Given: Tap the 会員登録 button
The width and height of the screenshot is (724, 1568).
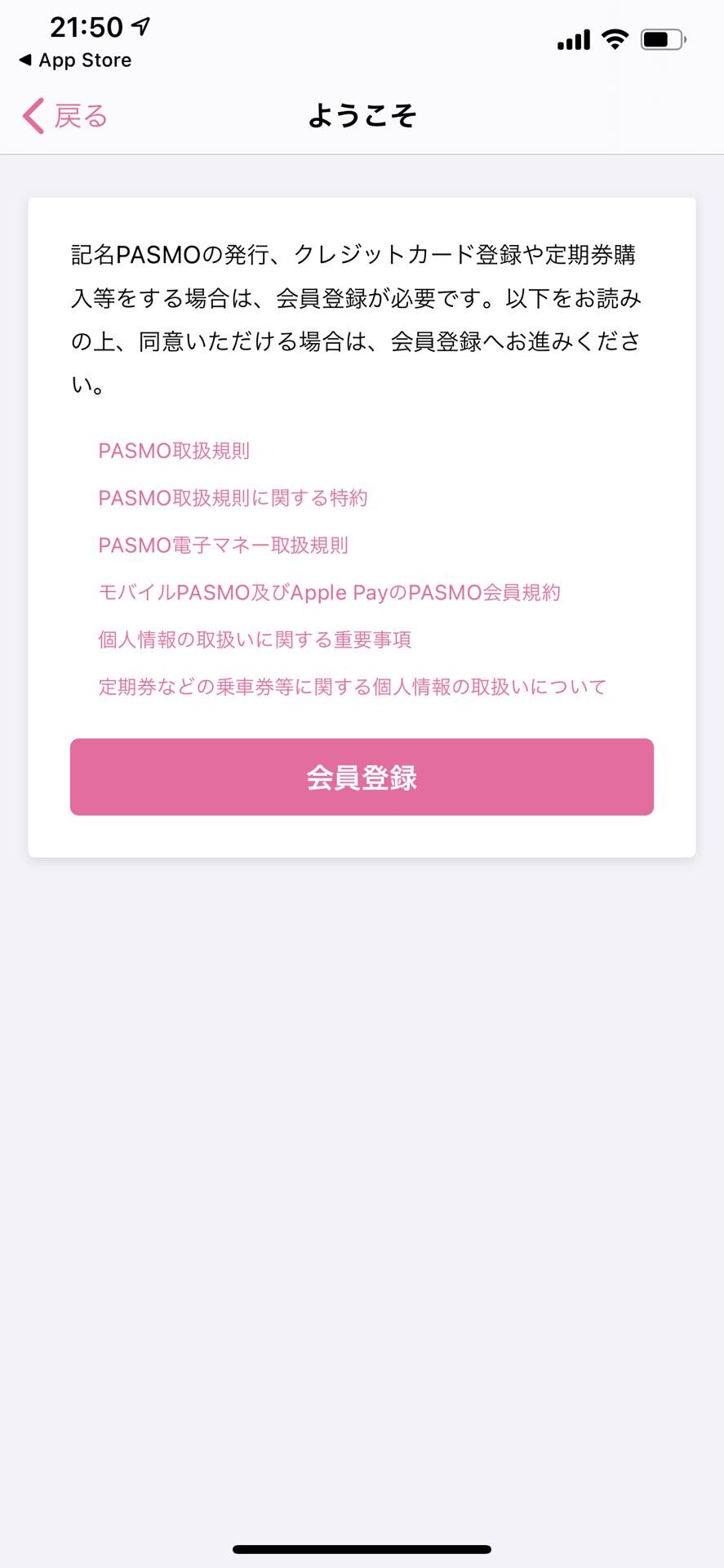Looking at the screenshot, I should tap(362, 777).
